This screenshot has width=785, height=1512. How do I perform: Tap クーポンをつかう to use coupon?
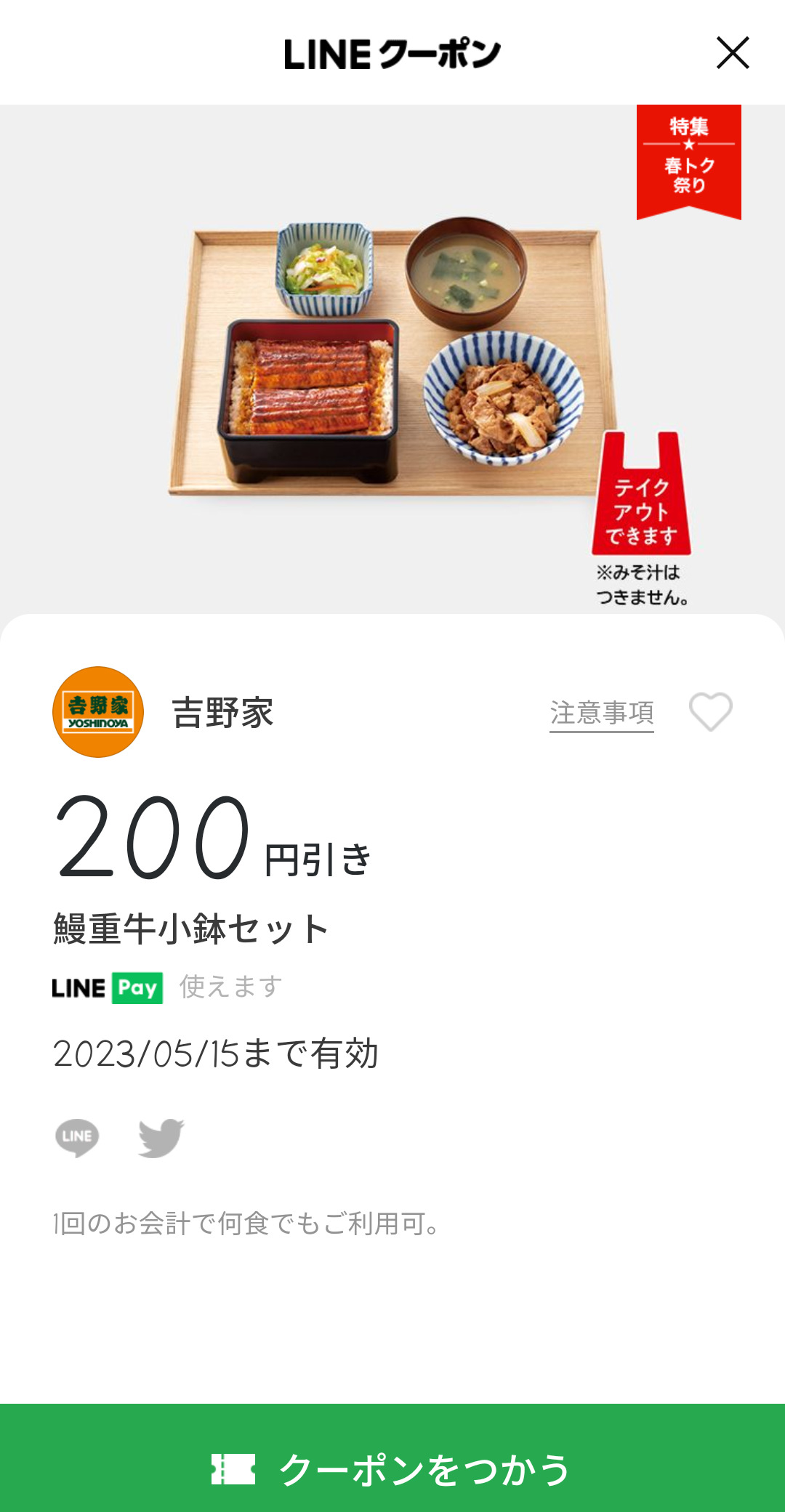[x=392, y=1468]
